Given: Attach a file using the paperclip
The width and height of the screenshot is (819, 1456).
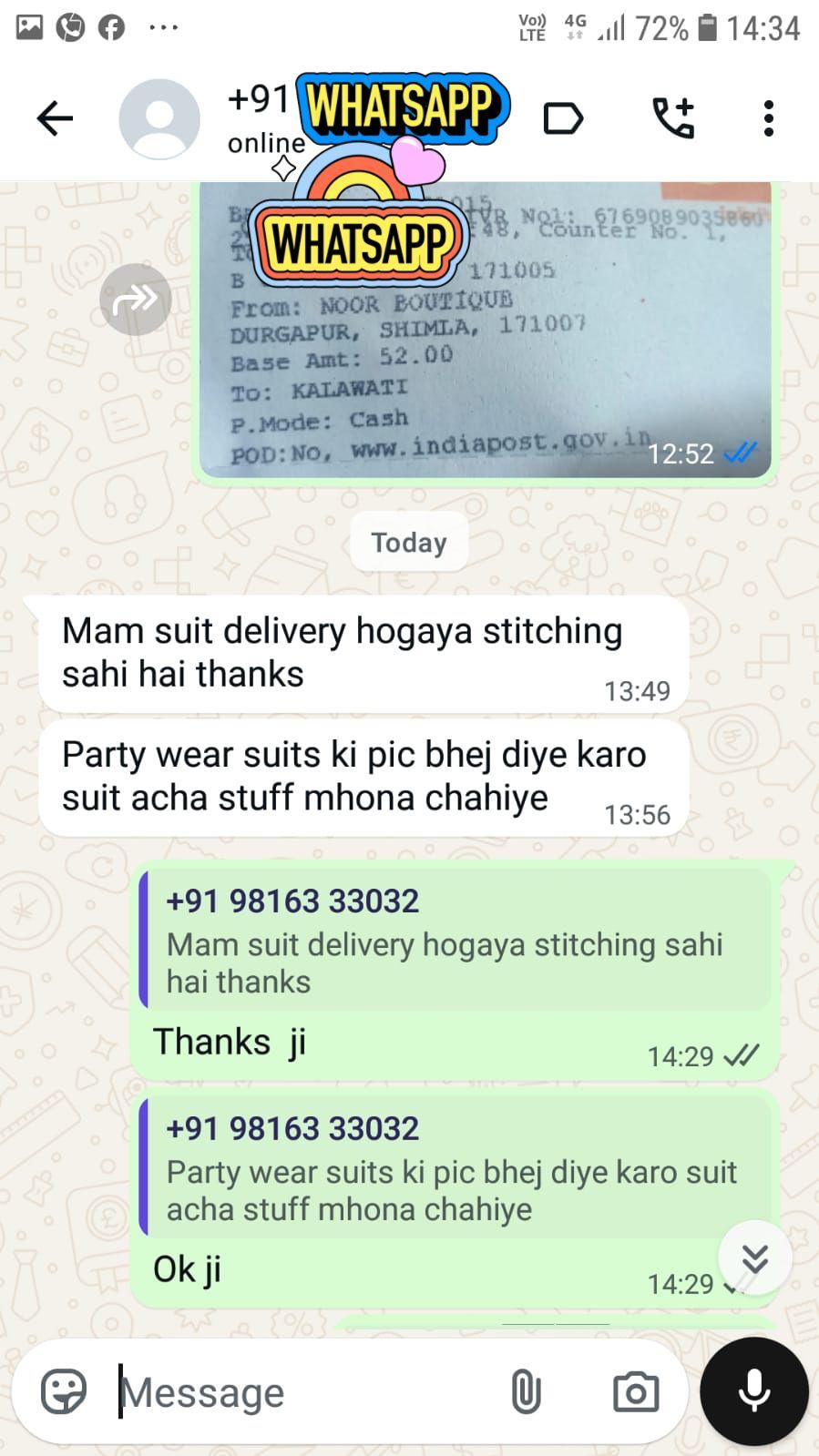Looking at the screenshot, I should point(527,1391).
